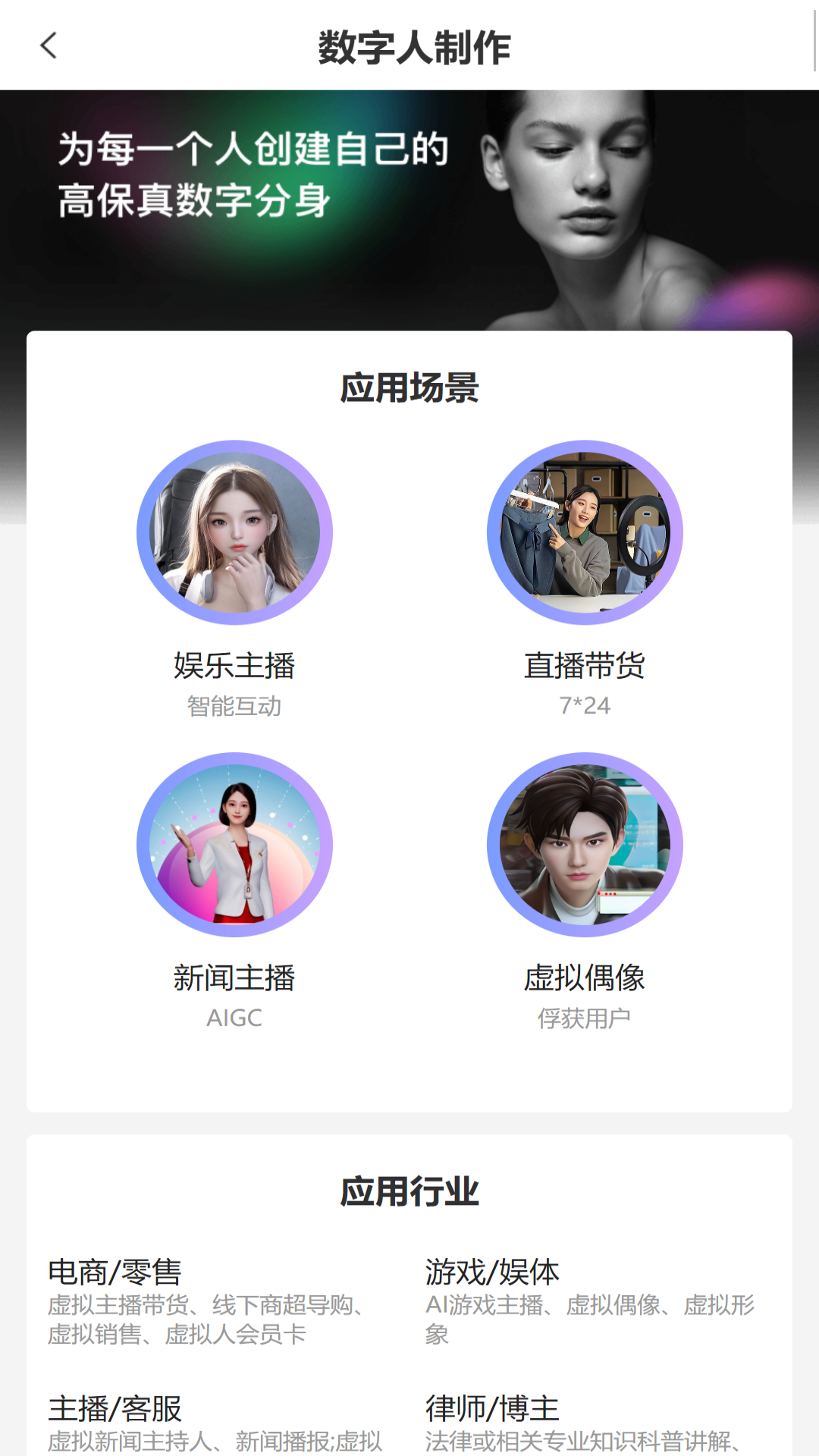Viewport: 819px width, 1456px height.
Task: Open the 娱乐主播 scenario card
Action: pyautogui.click(x=235, y=576)
